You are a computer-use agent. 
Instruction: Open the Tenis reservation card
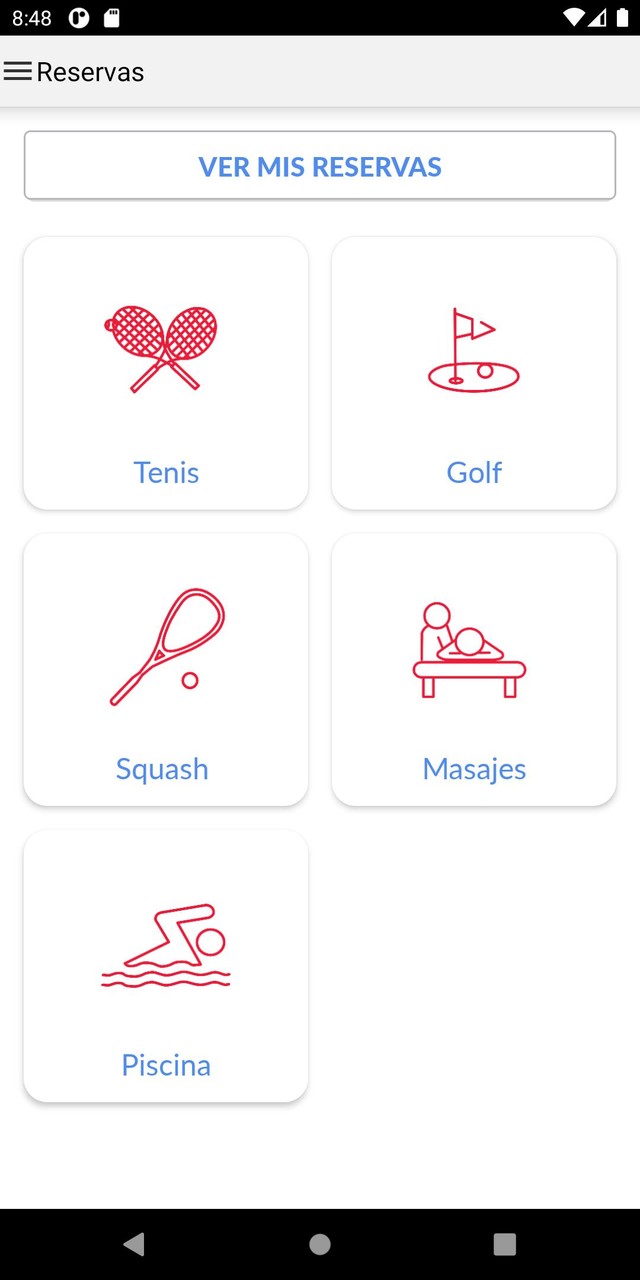coord(166,373)
